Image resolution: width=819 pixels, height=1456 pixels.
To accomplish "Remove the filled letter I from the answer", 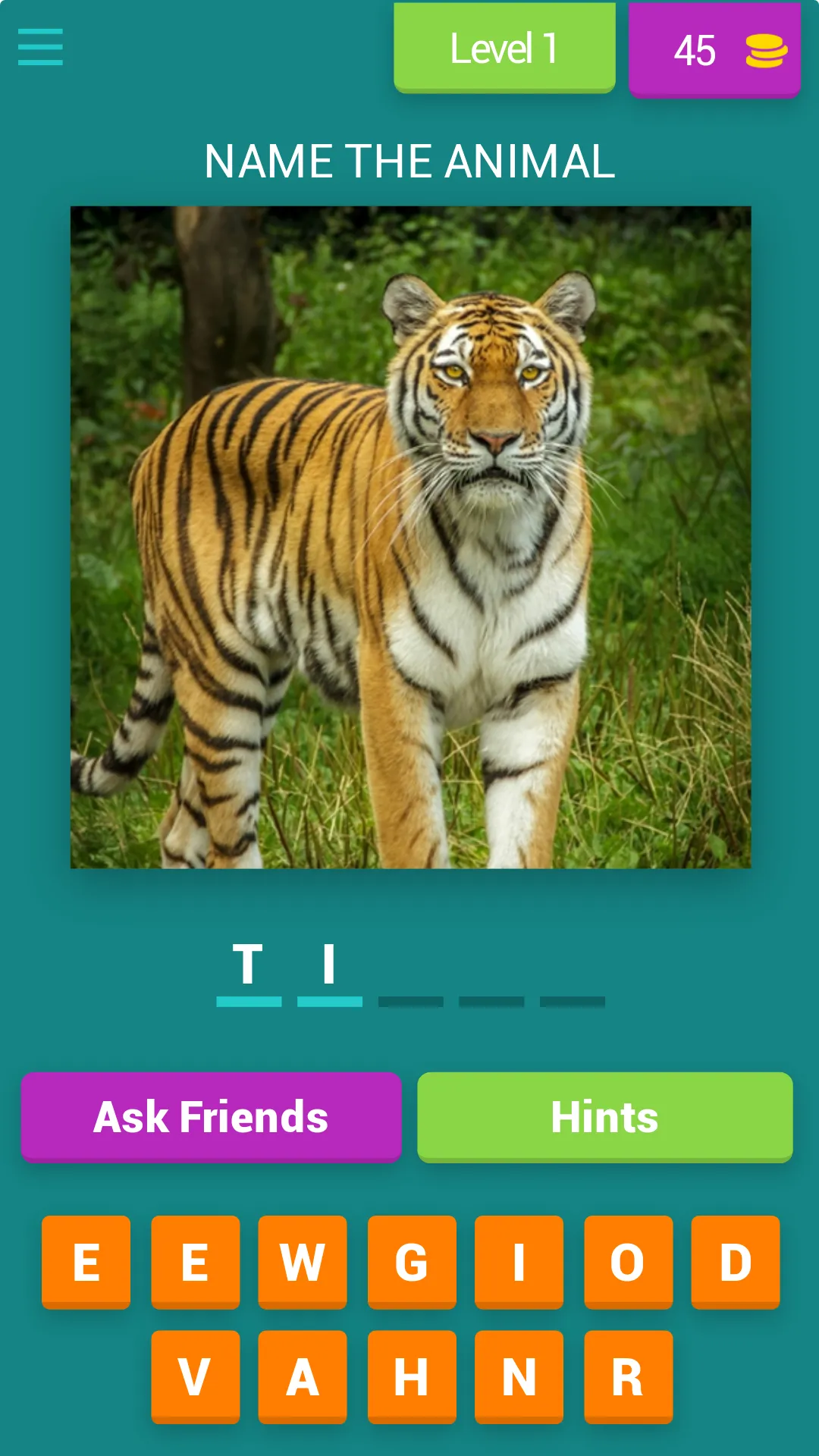I will 329,968.
